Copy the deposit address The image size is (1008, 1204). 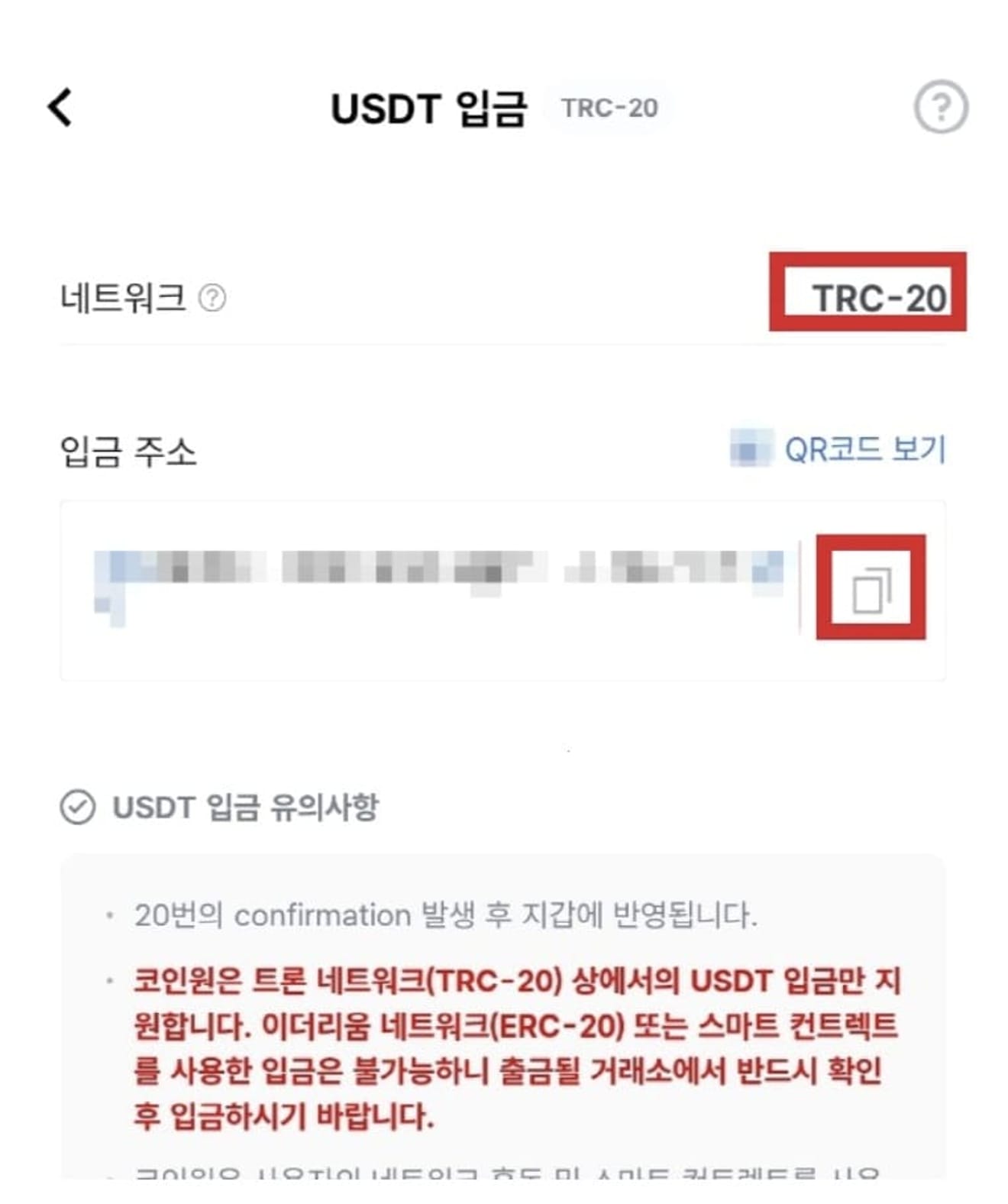[871, 589]
